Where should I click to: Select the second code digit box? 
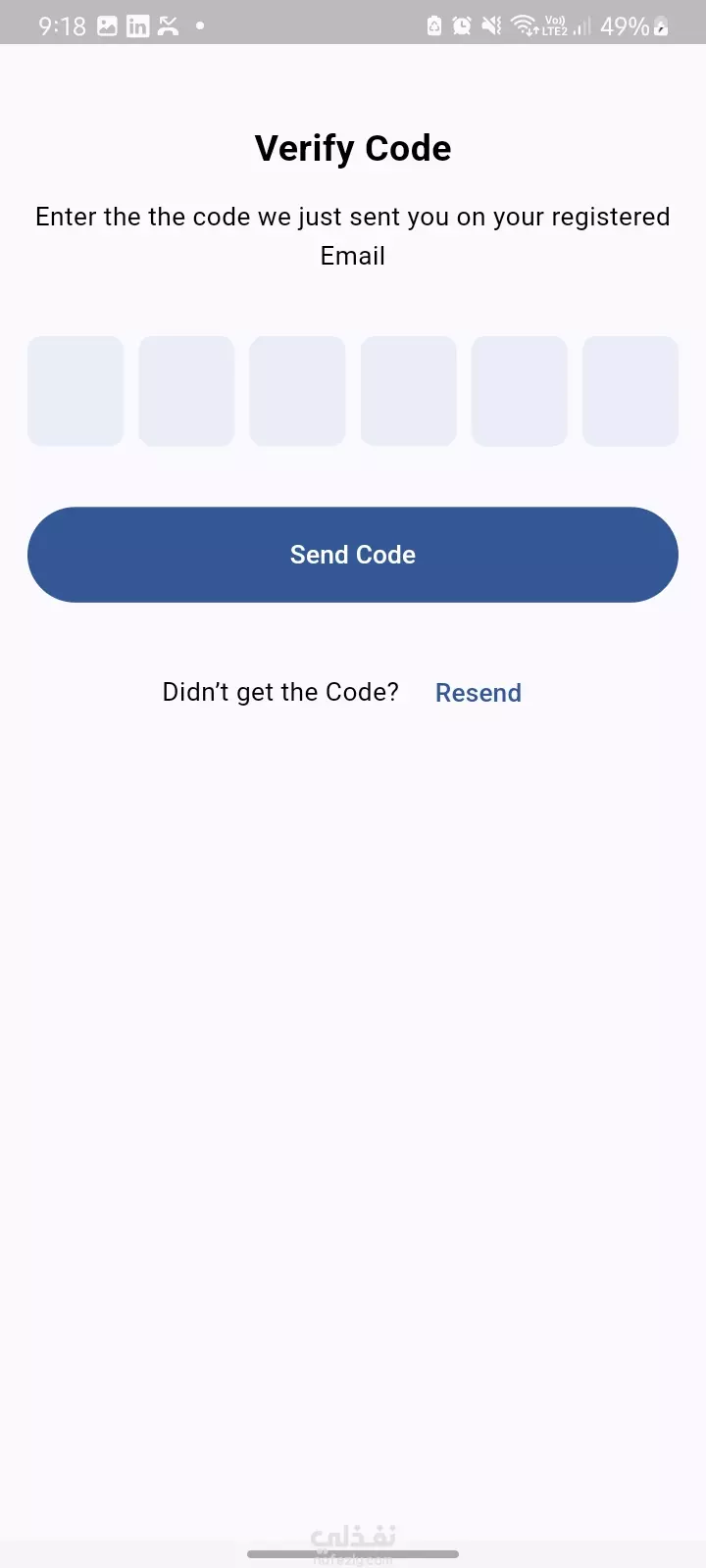click(186, 391)
